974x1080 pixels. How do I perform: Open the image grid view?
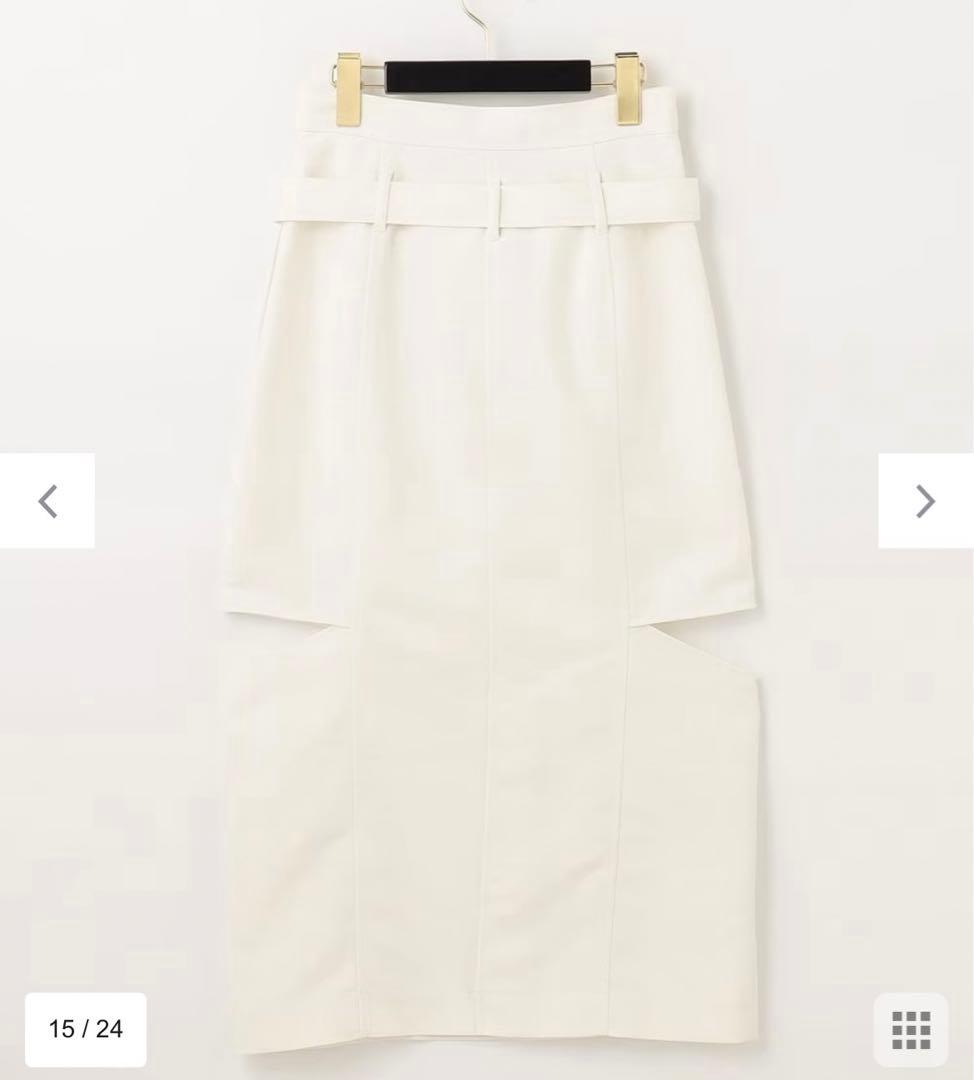click(910, 1030)
